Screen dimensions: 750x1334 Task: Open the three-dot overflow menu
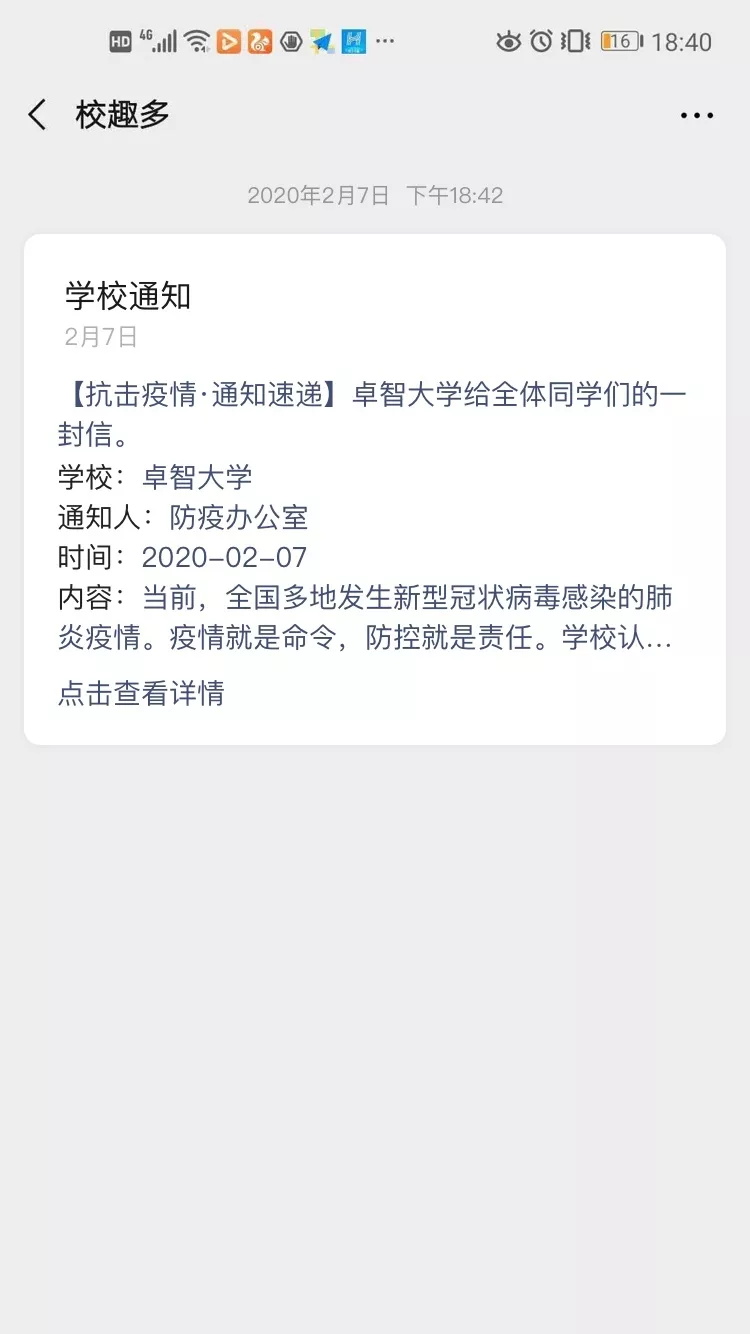pos(696,116)
